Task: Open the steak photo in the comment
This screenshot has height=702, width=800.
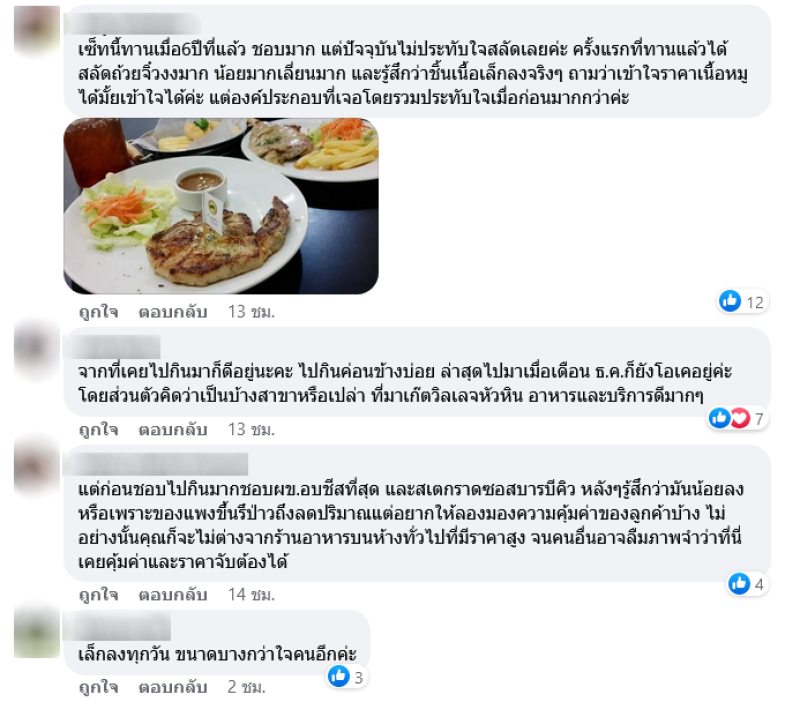Action: tap(221, 206)
